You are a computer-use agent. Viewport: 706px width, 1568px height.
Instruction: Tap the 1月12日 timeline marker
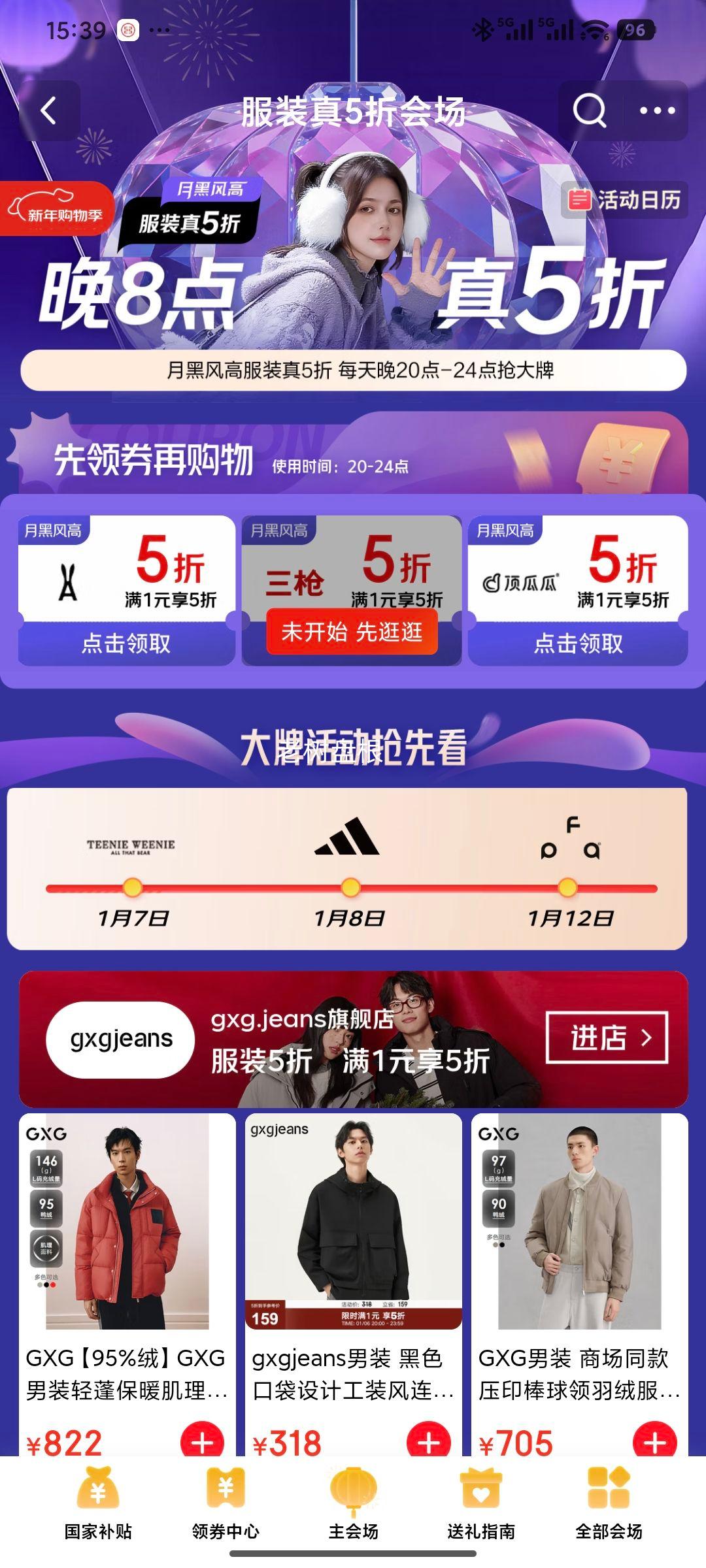pos(567,887)
